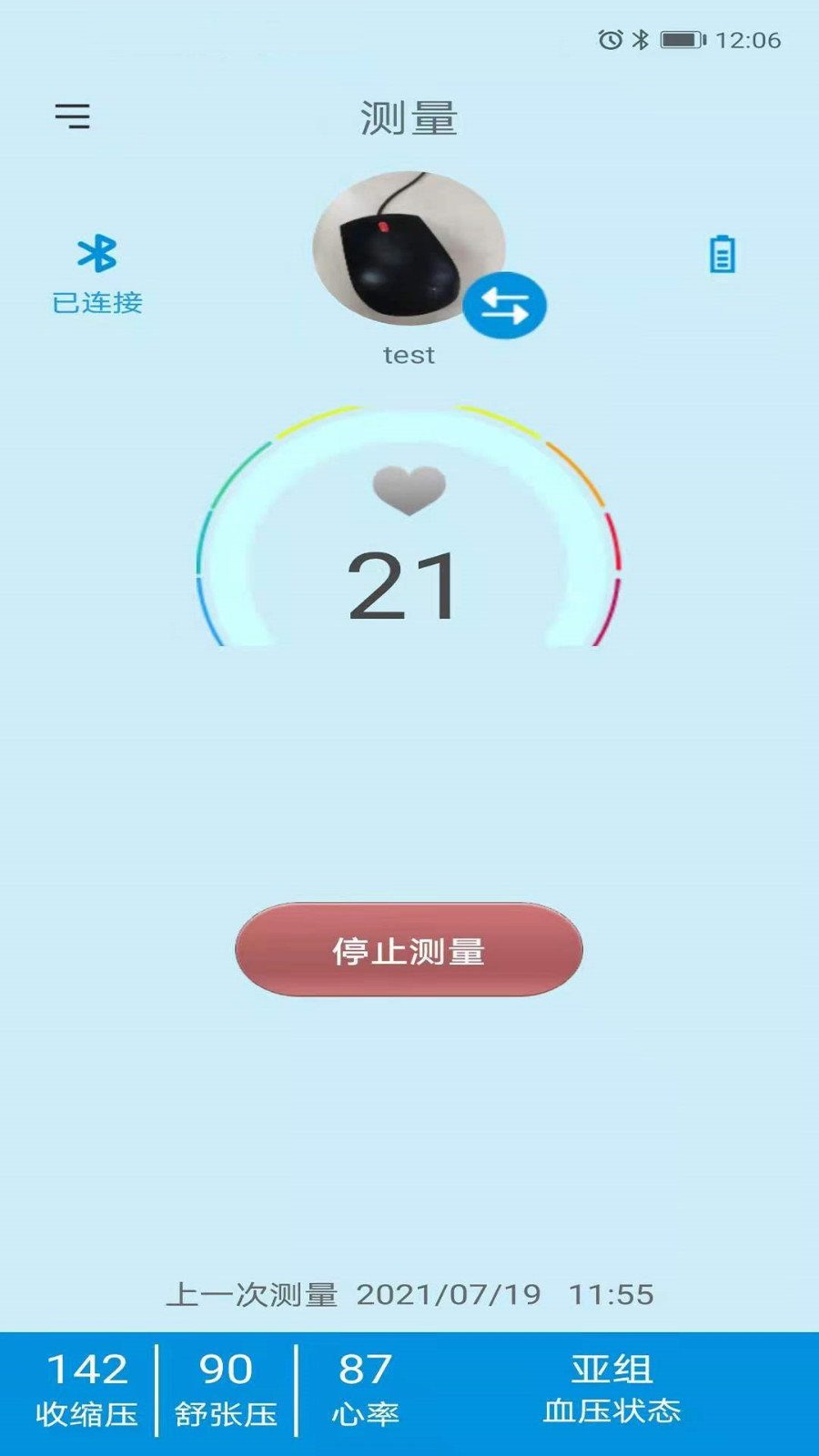Open the hamburger drawer menu
The height and width of the screenshot is (1456, 819).
73,116
